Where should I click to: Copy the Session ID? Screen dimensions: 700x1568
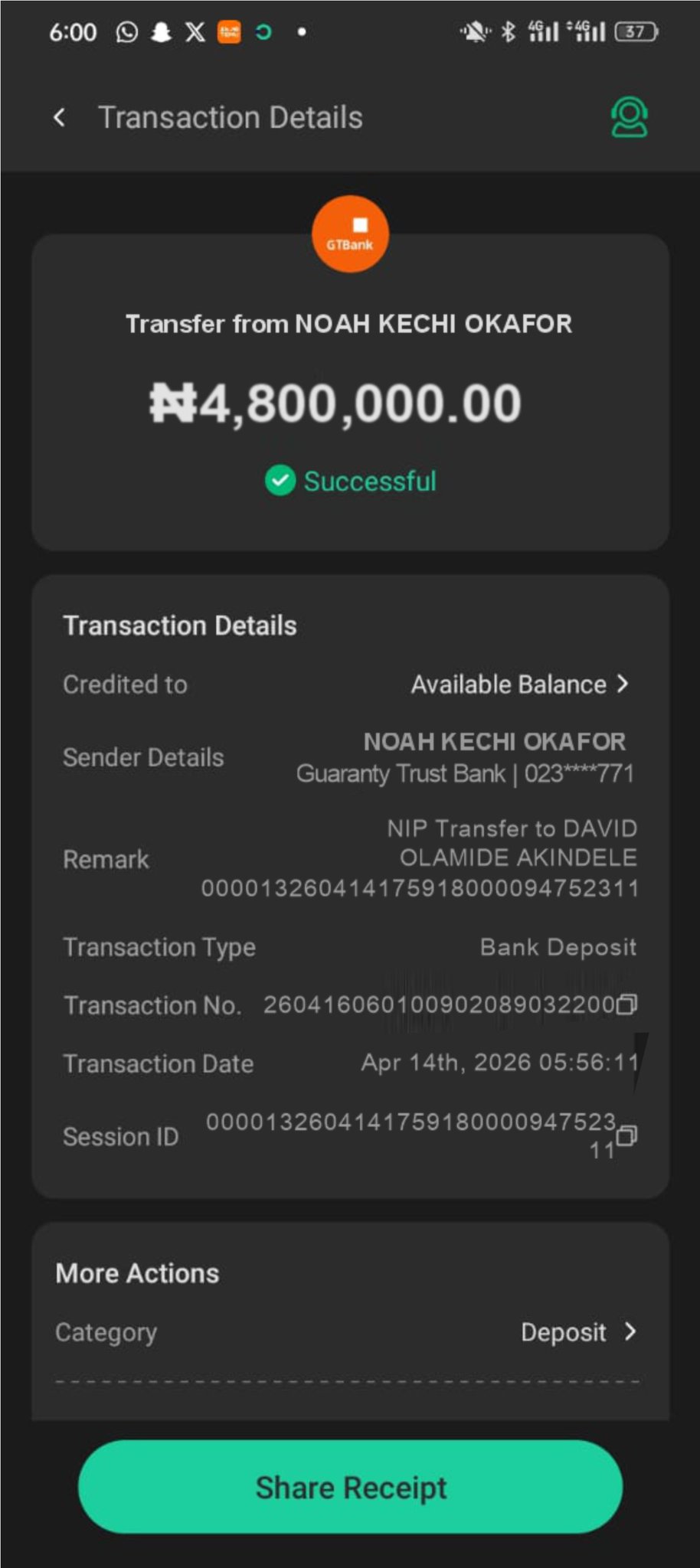tap(626, 1135)
